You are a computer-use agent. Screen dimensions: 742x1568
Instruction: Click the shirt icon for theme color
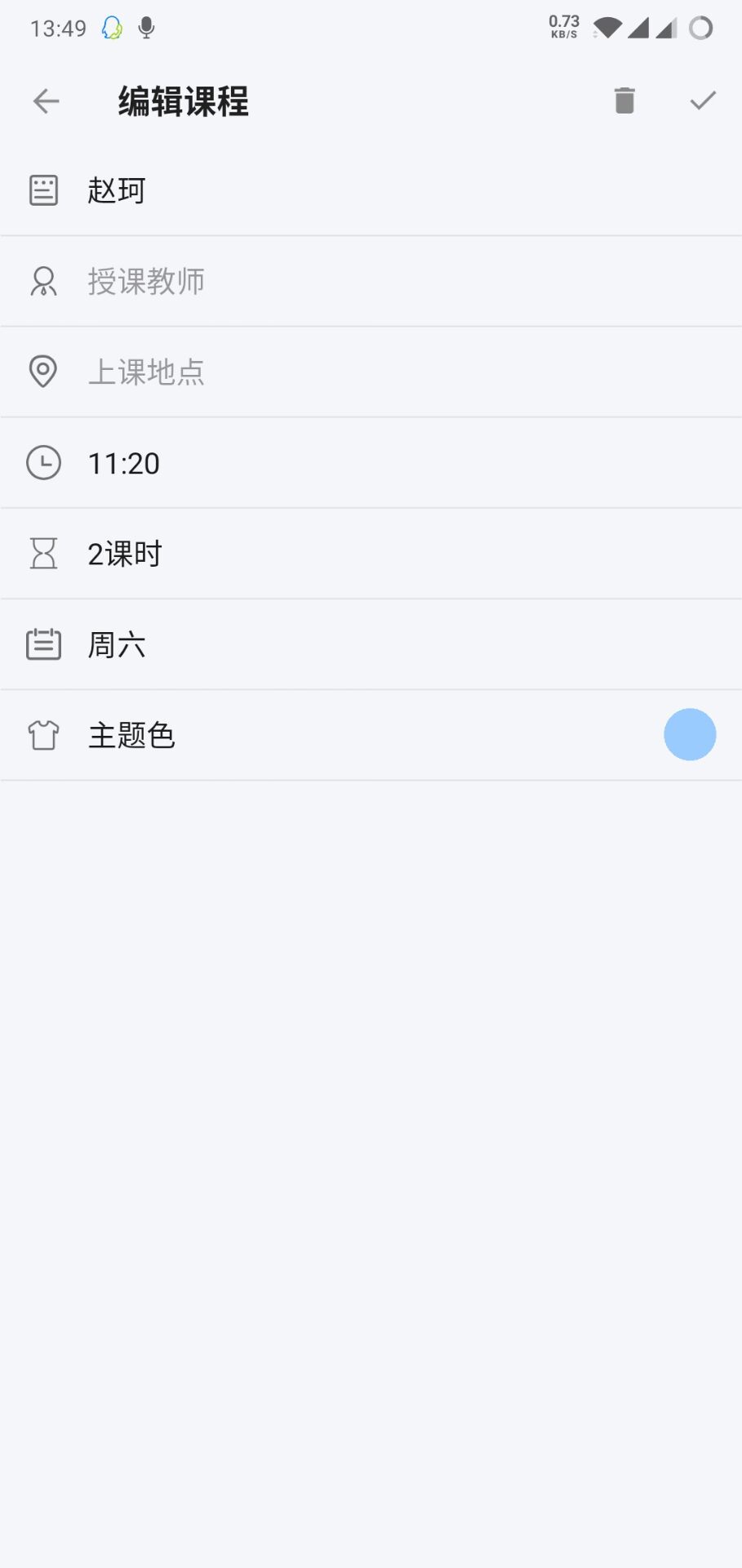pos(43,734)
